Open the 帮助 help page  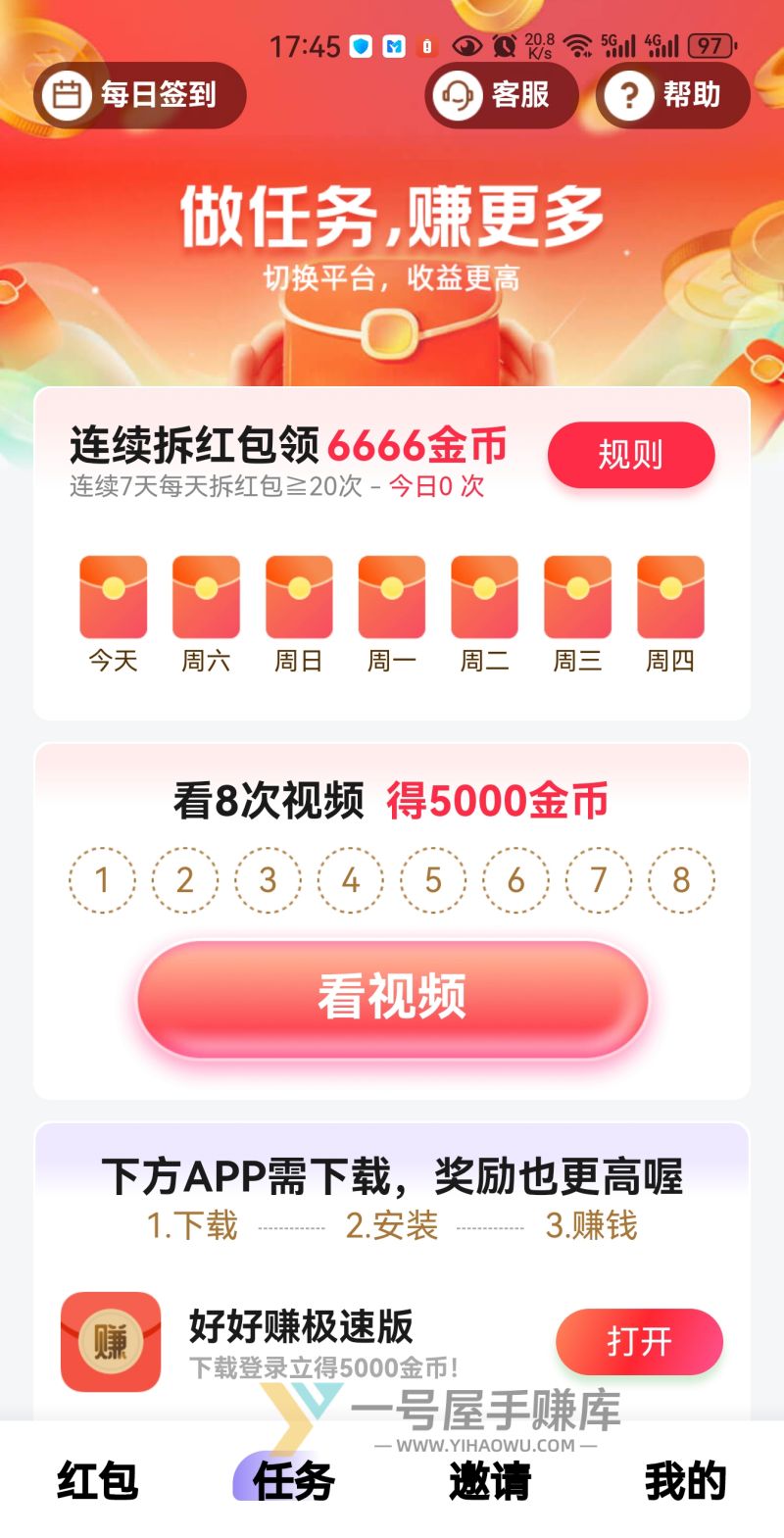(671, 95)
